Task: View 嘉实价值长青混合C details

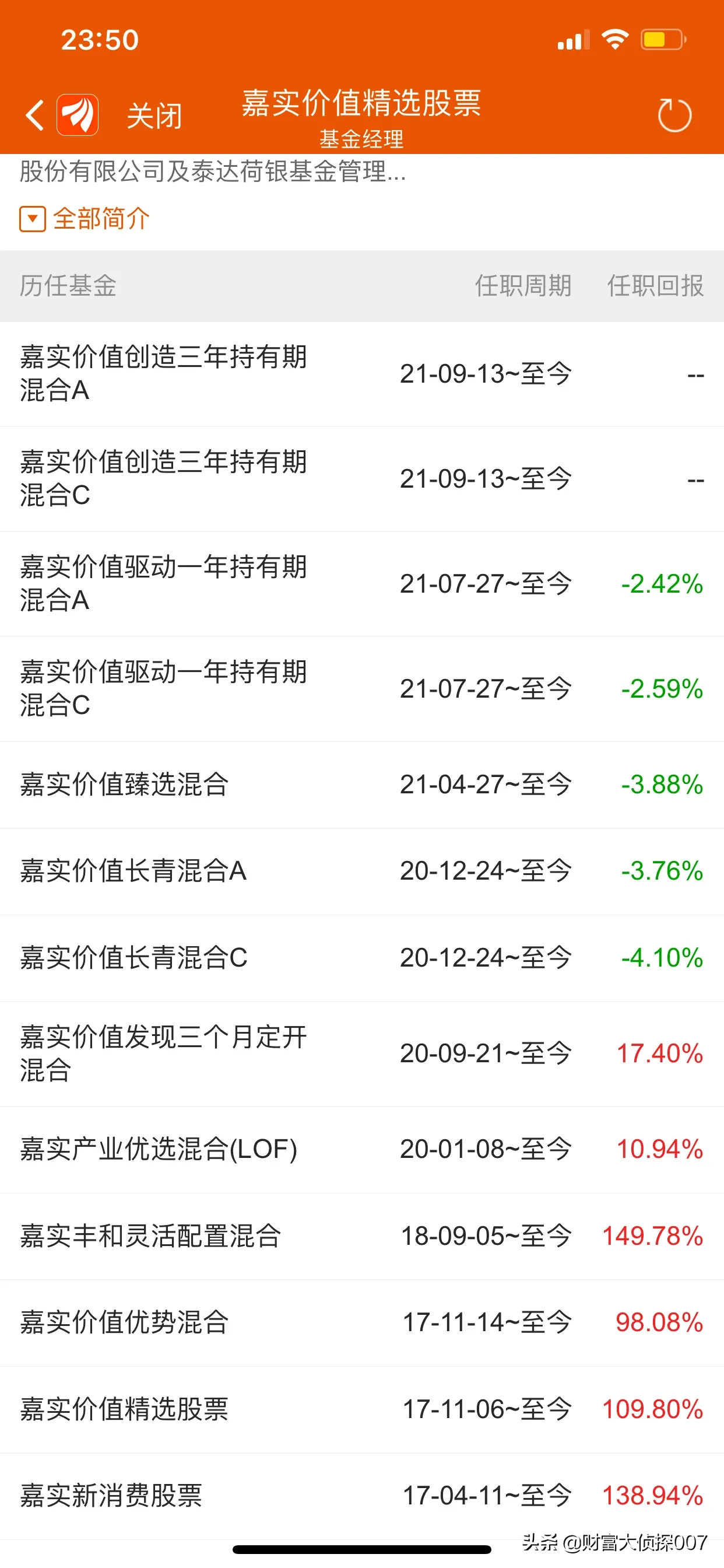Action: [362, 958]
